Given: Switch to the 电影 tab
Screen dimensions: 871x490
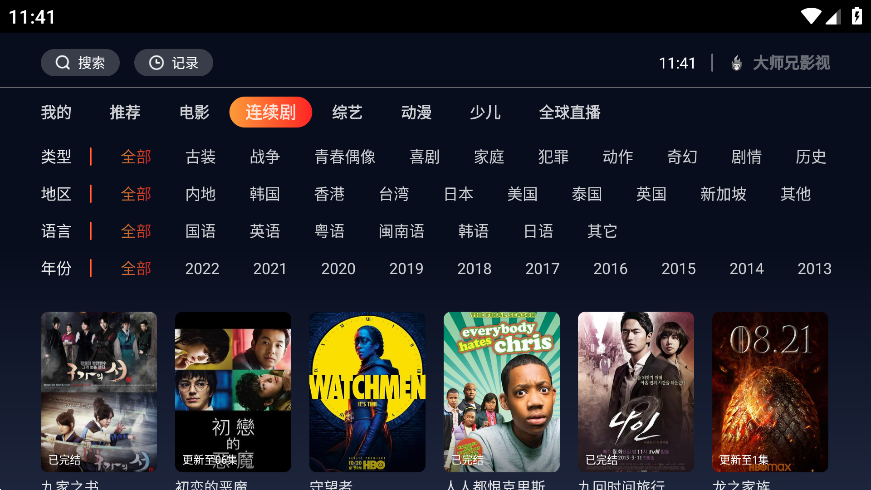Looking at the screenshot, I should (194, 112).
